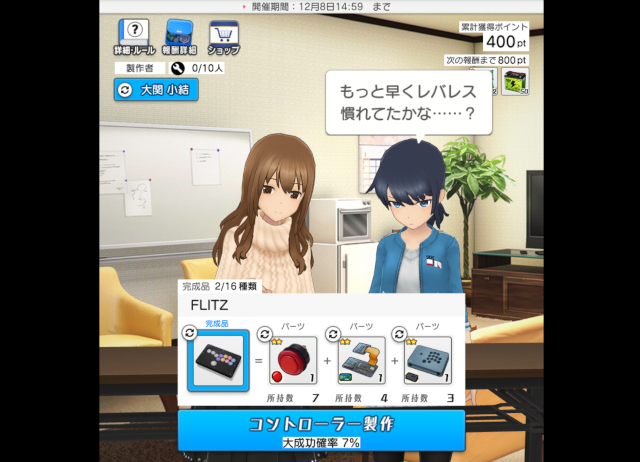Open the 詳細・ルール help icon
Image resolution: width=640 pixels, height=462 pixels.
pos(133,37)
